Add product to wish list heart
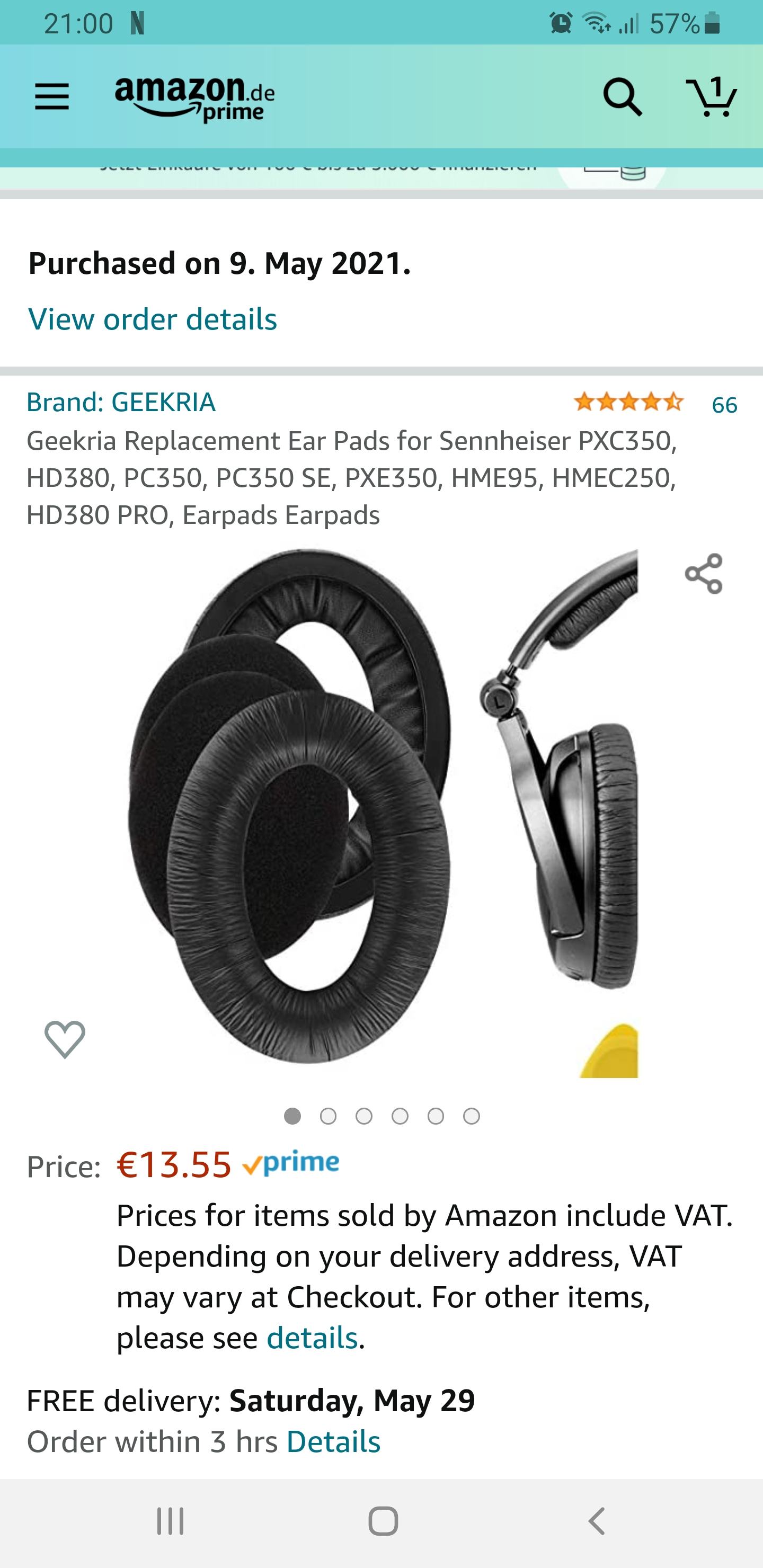 click(65, 1039)
